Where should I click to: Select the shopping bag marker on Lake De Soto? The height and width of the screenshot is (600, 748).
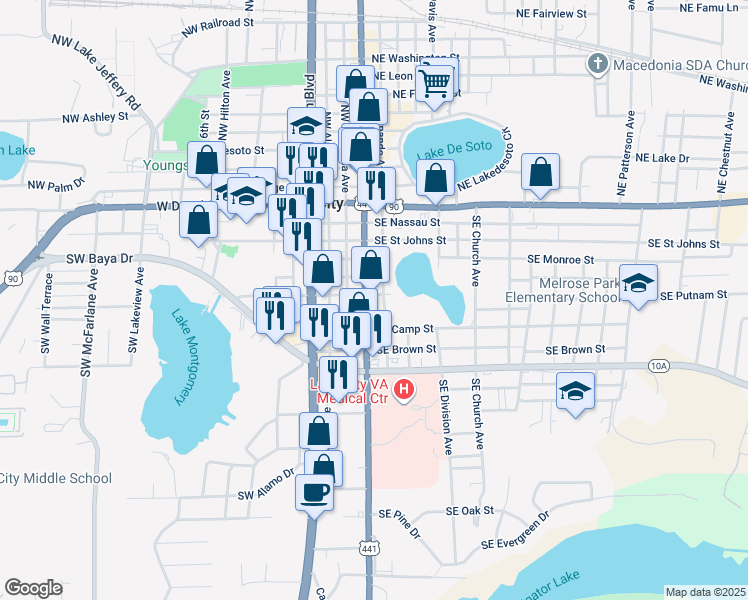(436, 178)
